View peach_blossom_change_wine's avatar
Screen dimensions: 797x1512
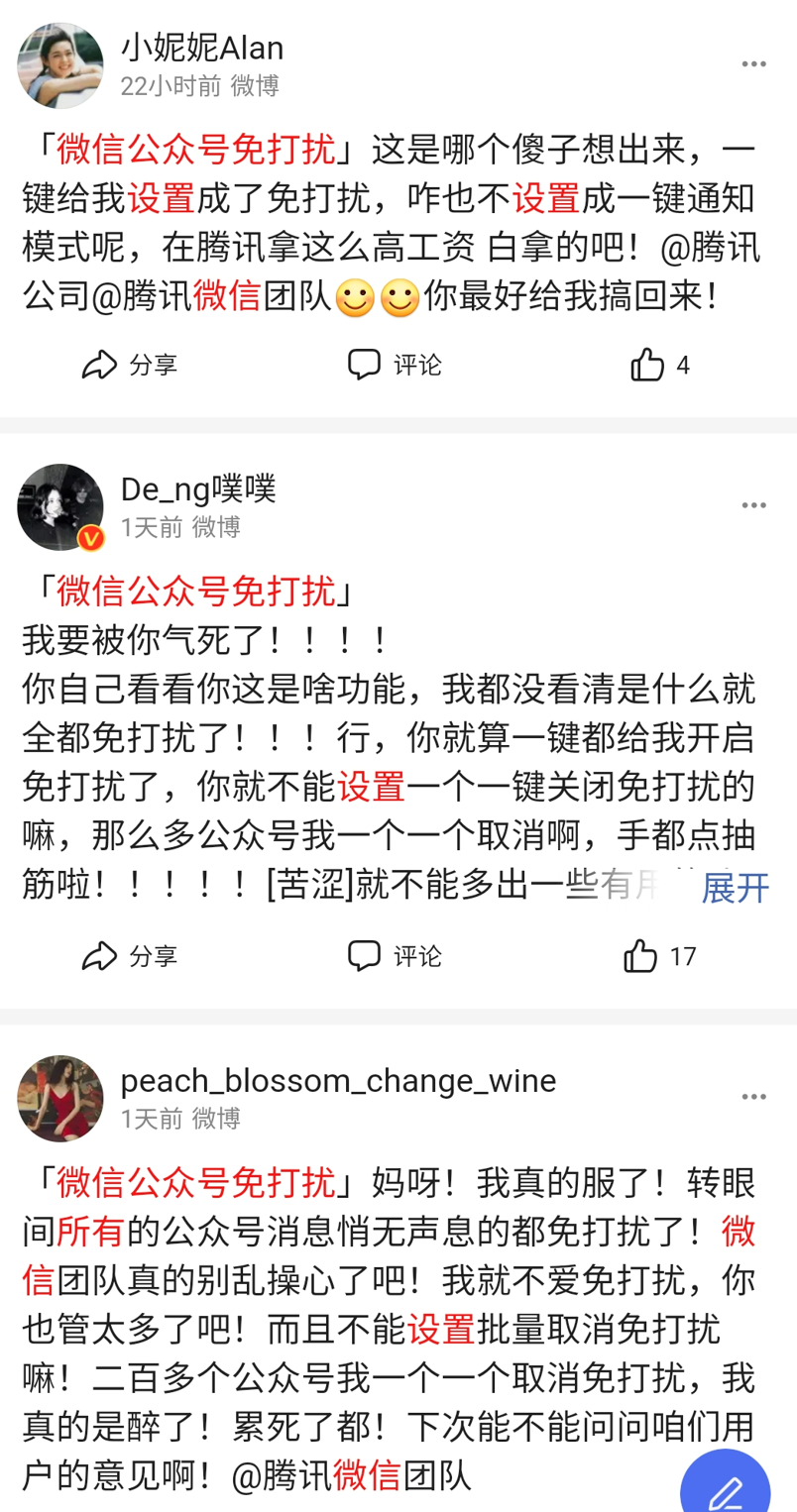60,1098
